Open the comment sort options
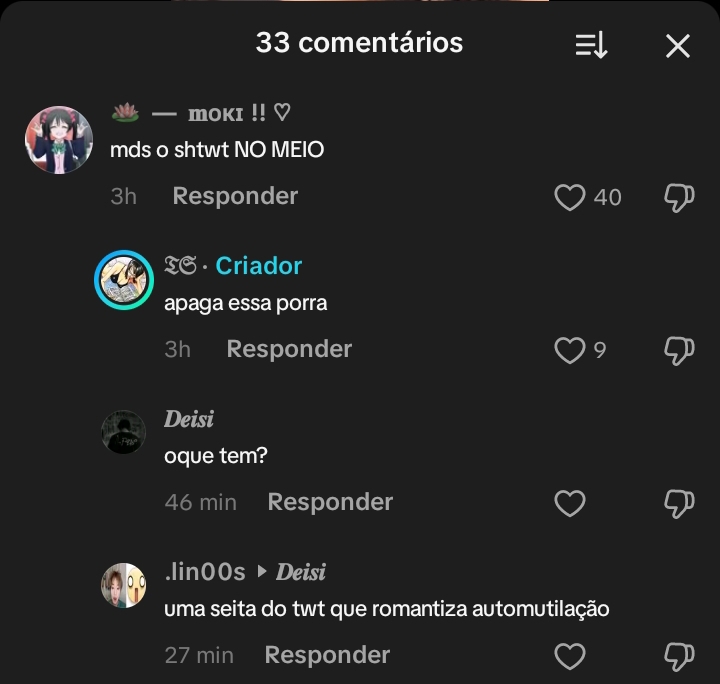The width and height of the screenshot is (720, 684). coord(591,45)
